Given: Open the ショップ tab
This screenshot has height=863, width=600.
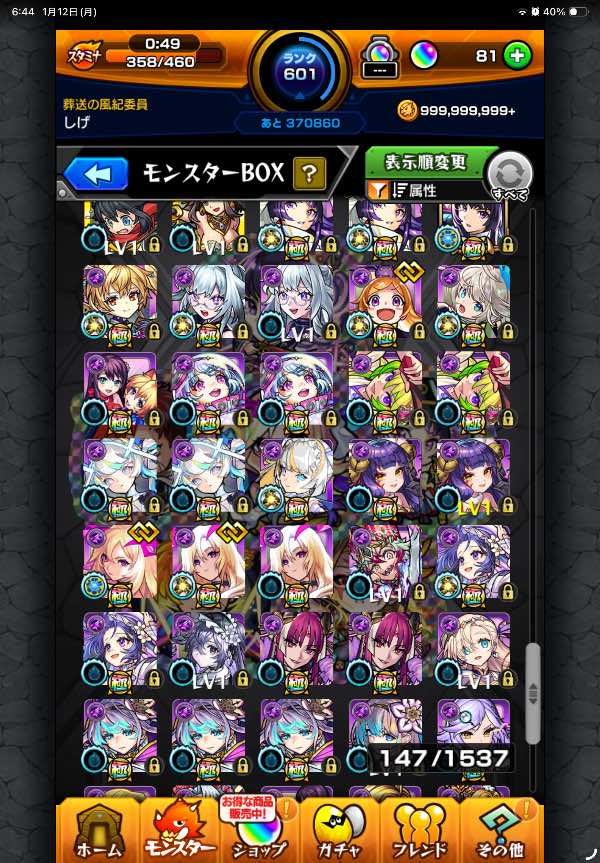Looking at the screenshot, I should (259, 830).
